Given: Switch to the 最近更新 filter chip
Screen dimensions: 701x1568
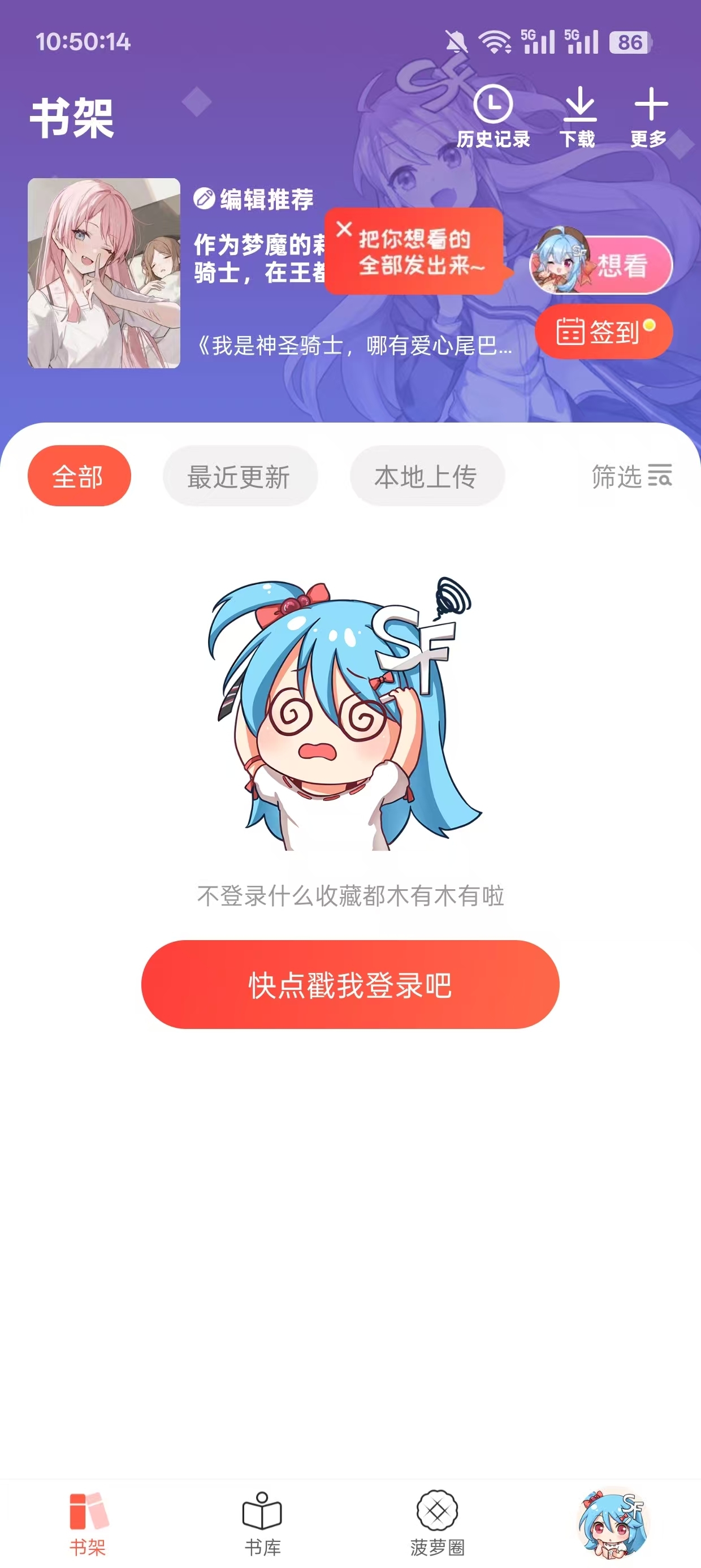Looking at the screenshot, I should (x=240, y=476).
